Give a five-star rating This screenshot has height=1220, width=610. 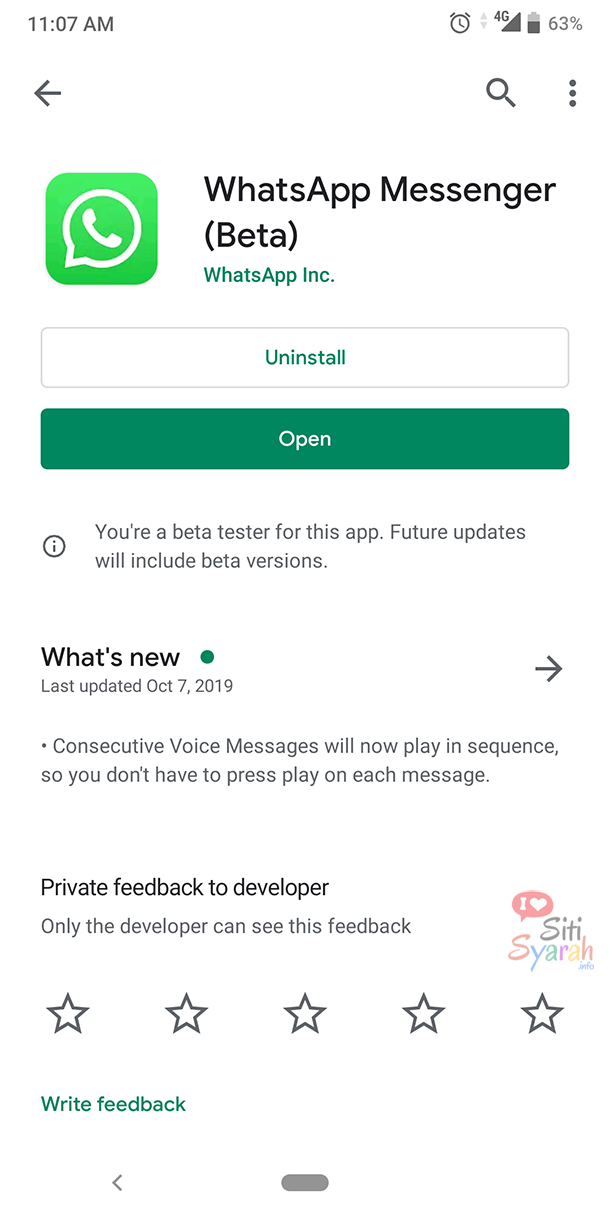point(543,1014)
